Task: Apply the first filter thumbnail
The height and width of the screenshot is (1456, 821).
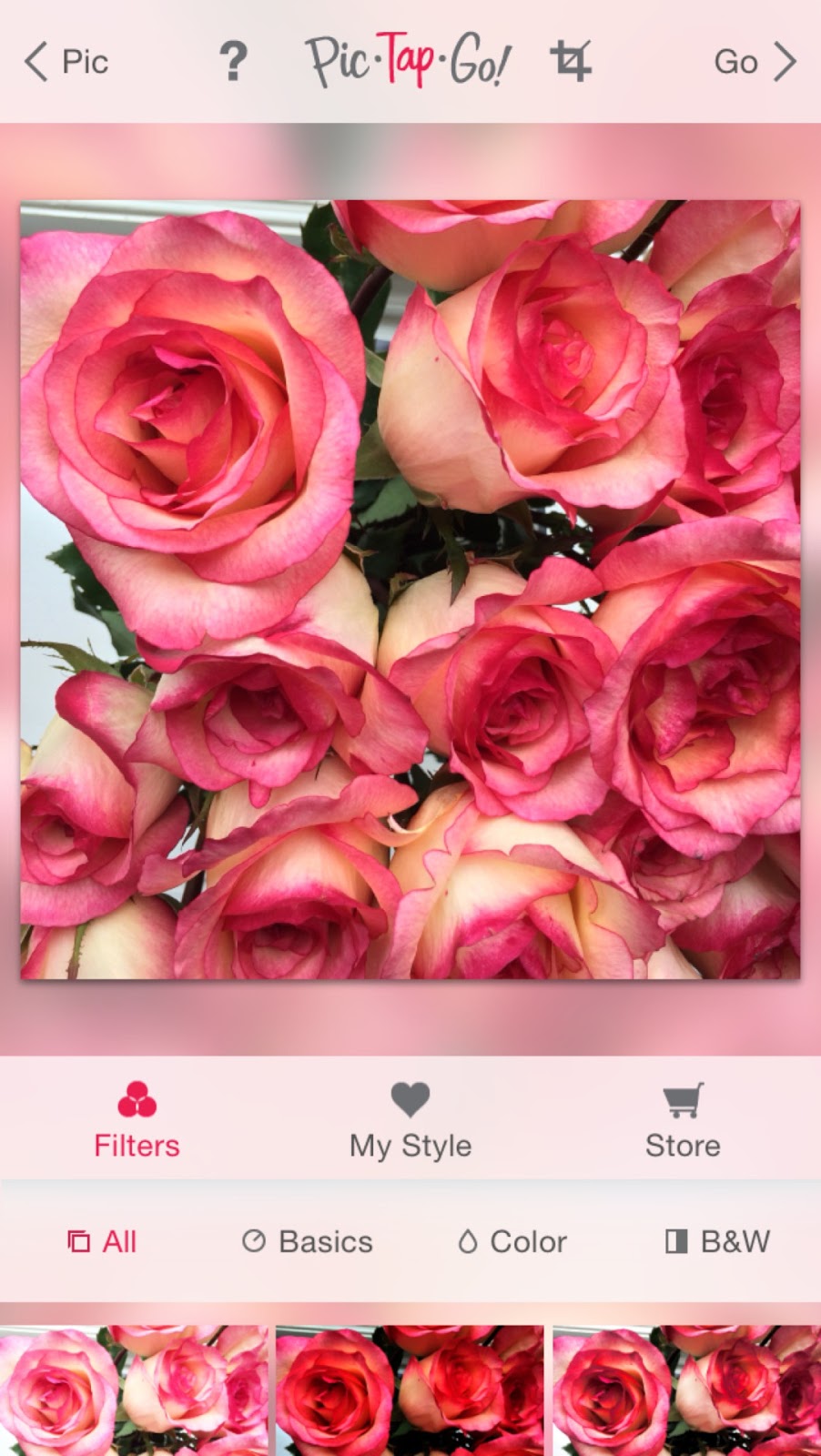Action: (134, 1390)
